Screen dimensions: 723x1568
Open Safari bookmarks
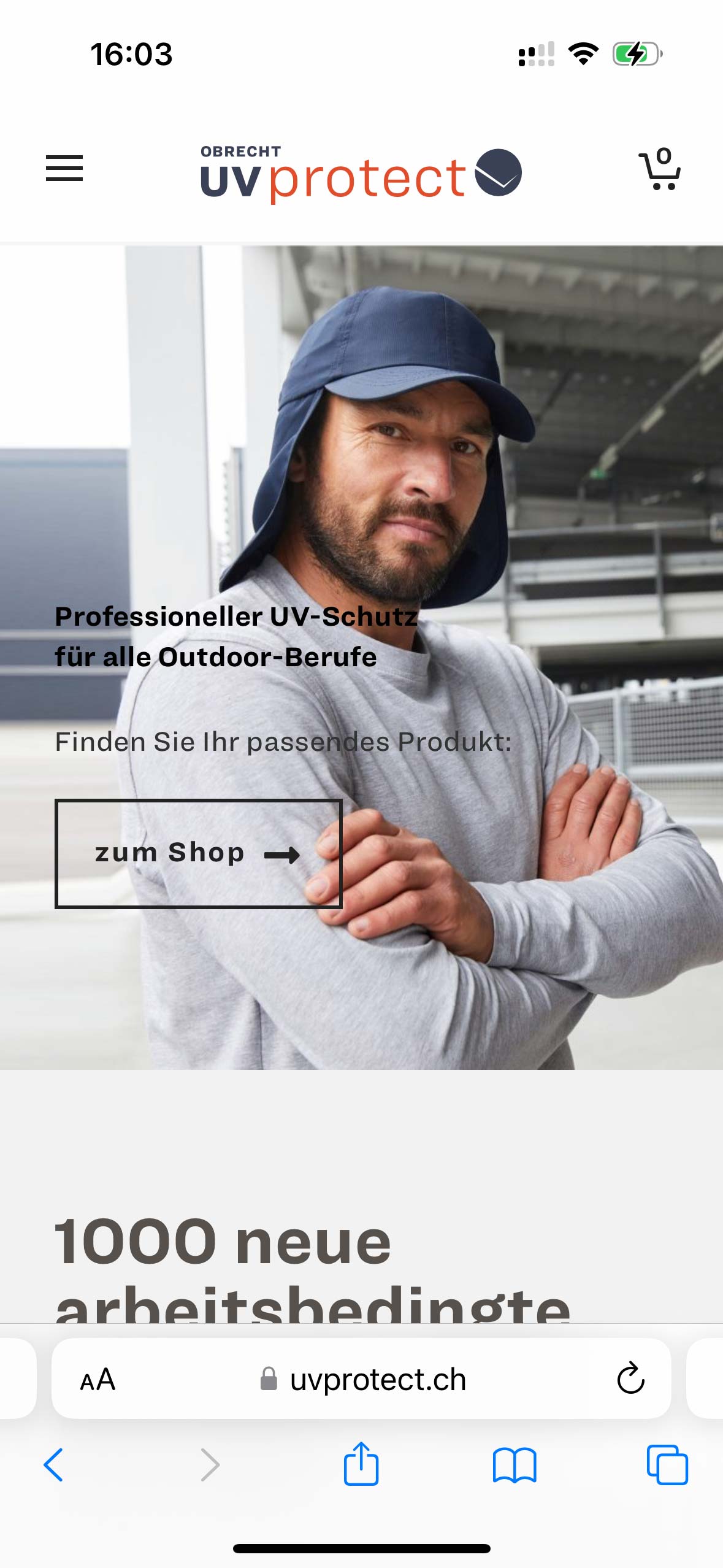[515, 1465]
